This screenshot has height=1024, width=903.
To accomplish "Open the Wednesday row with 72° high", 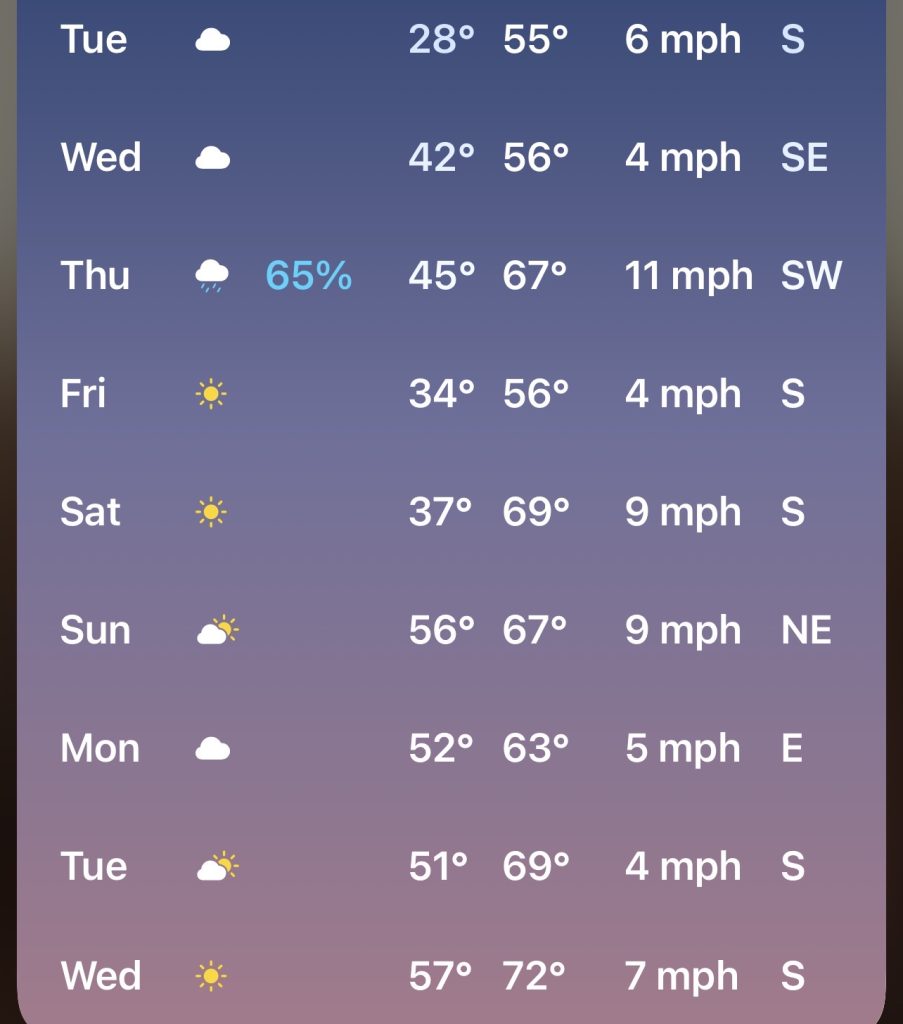I will click(450, 975).
